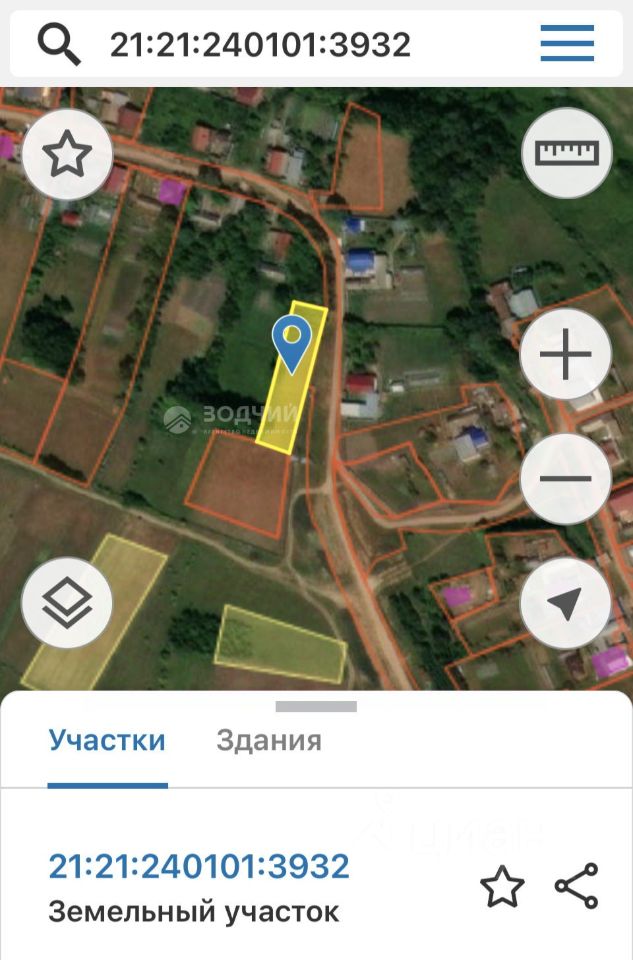Open the hamburger menu
The width and height of the screenshot is (633, 960).
tap(567, 43)
